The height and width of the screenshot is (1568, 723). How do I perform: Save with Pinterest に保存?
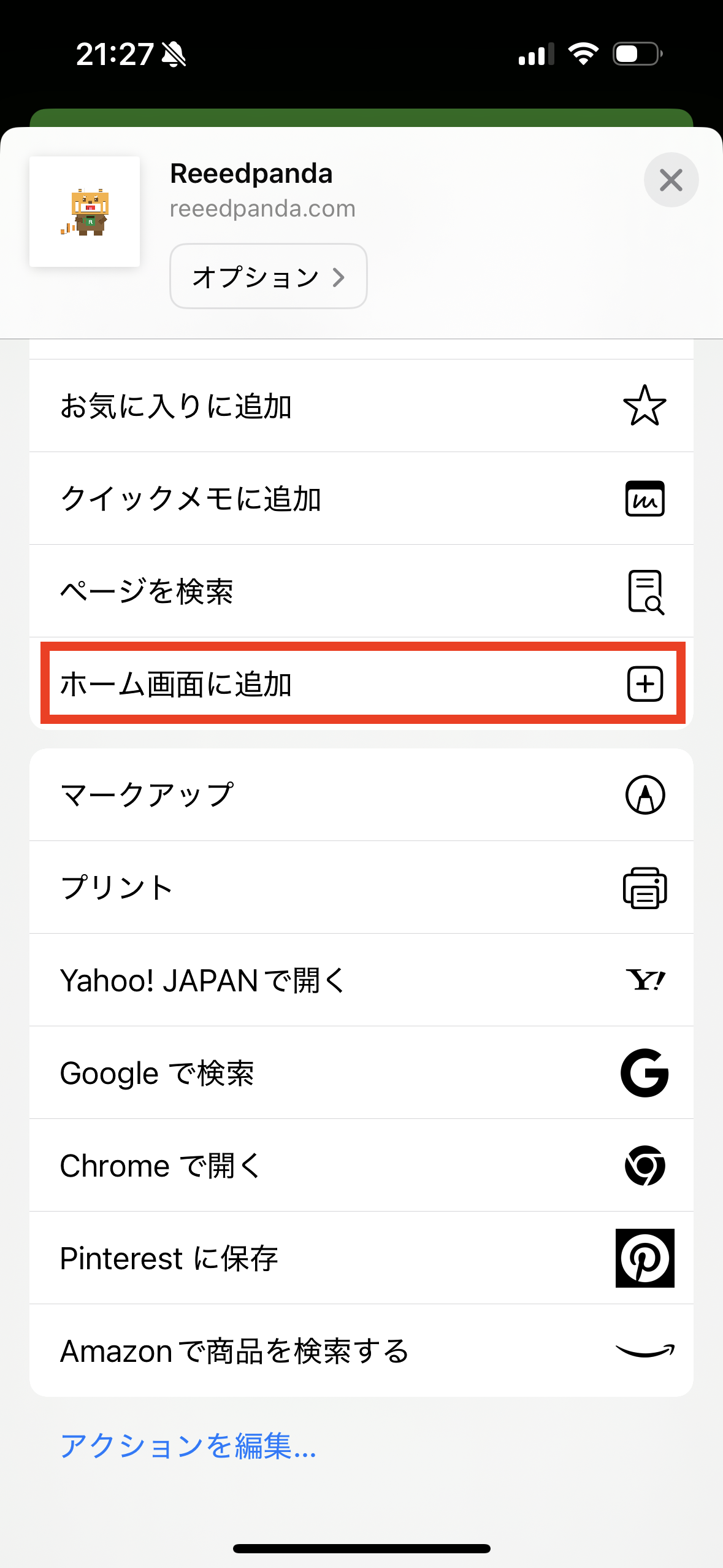tap(361, 1258)
